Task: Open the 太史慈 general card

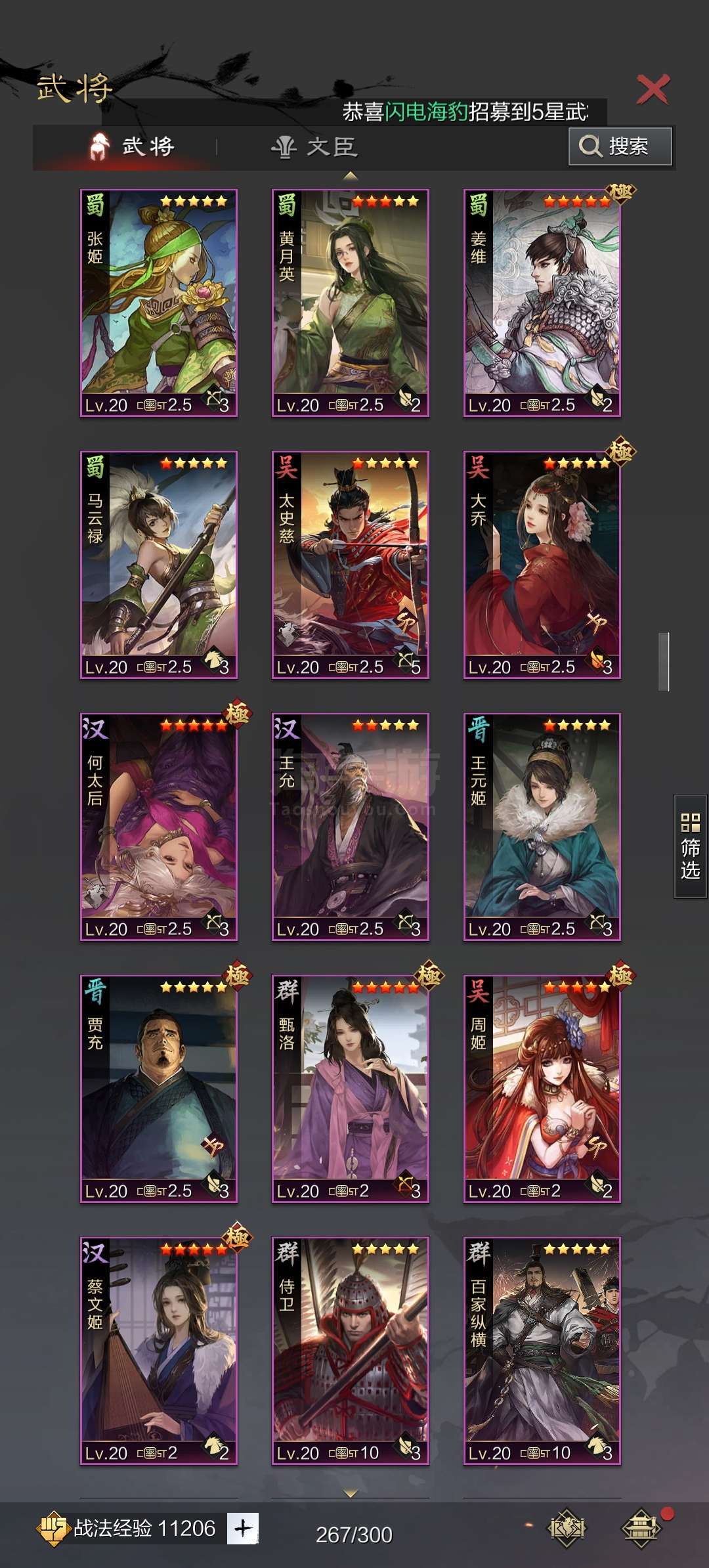Action: [351, 565]
